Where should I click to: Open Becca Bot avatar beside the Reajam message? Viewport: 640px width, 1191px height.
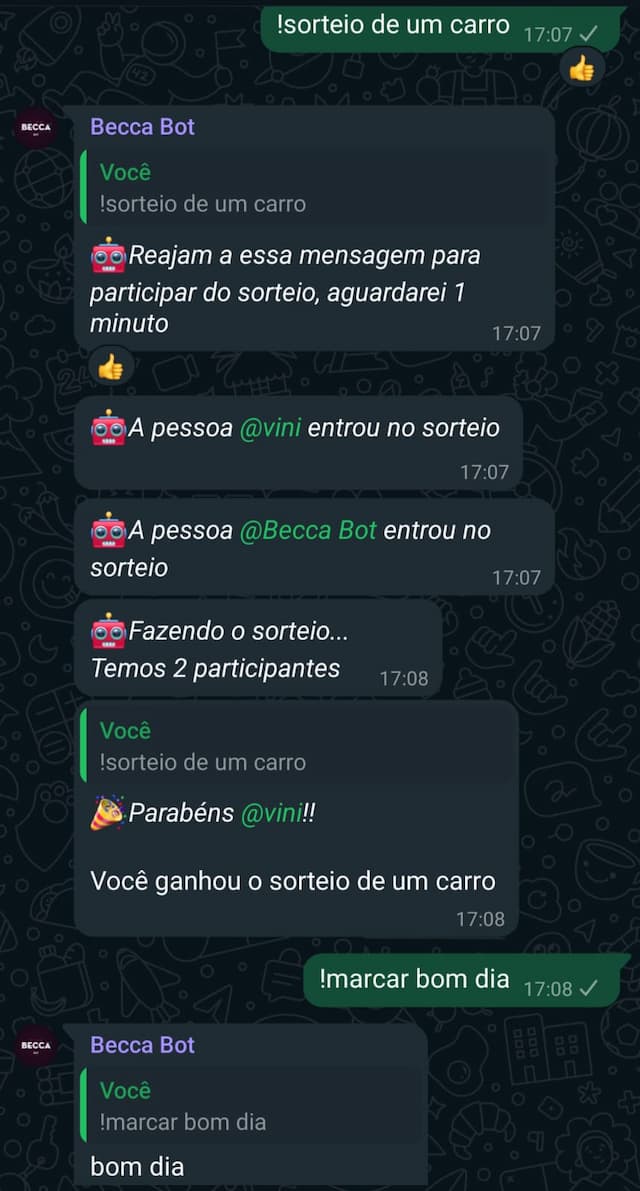(35, 128)
